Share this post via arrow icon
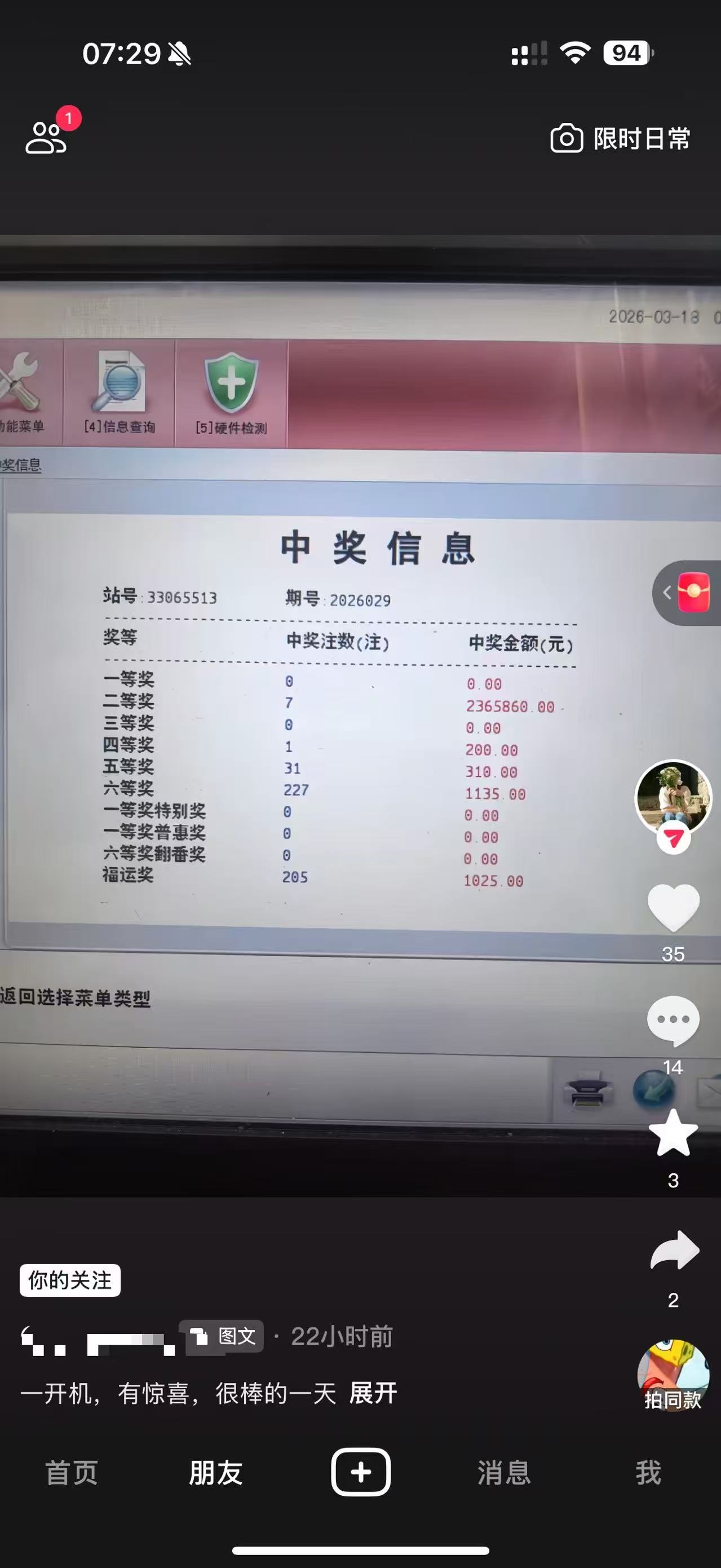Screen dimensions: 721x1568 click(x=674, y=1250)
